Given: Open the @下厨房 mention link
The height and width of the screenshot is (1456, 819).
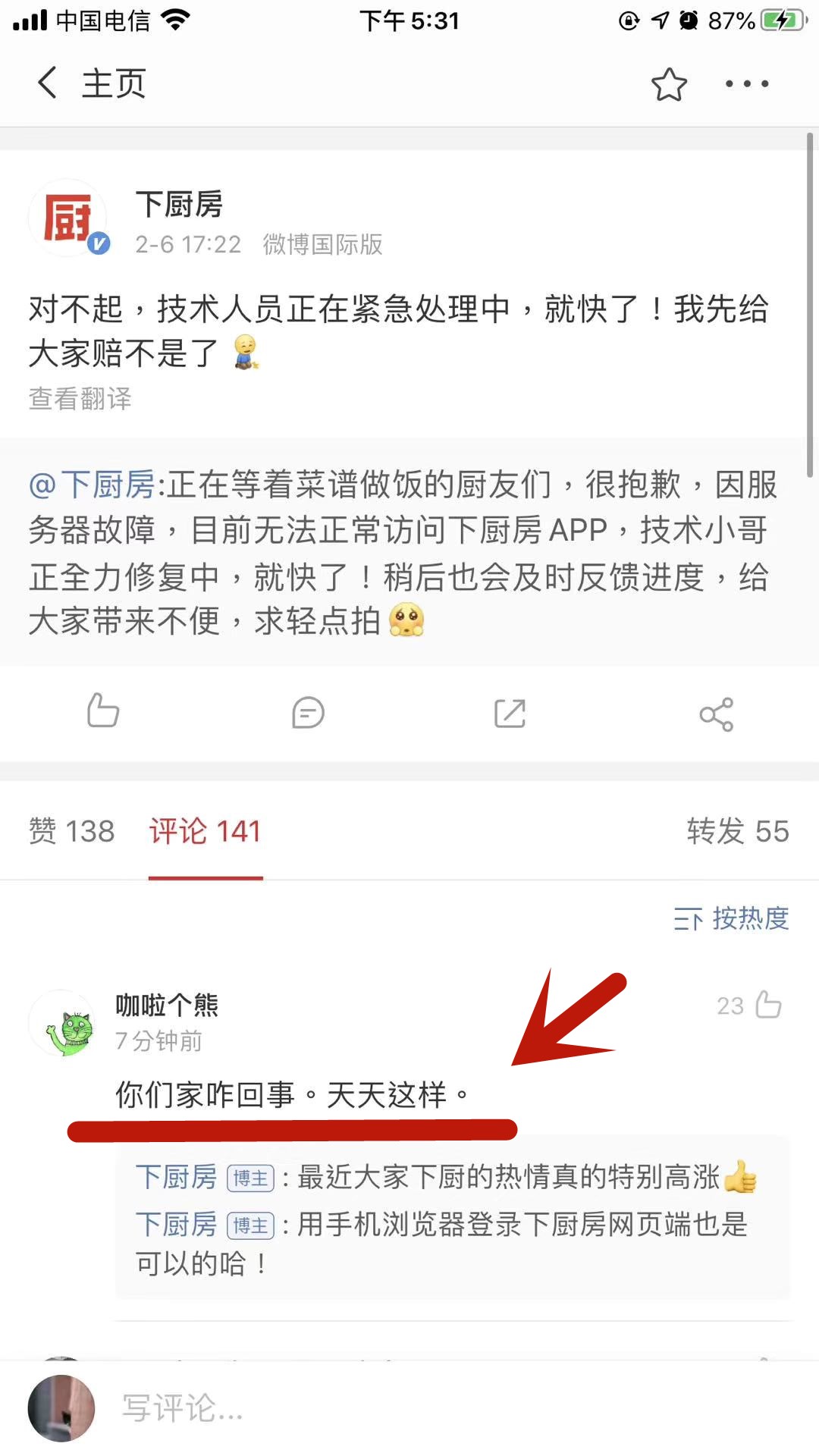Looking at the screenshot, I should pos(92,485).
